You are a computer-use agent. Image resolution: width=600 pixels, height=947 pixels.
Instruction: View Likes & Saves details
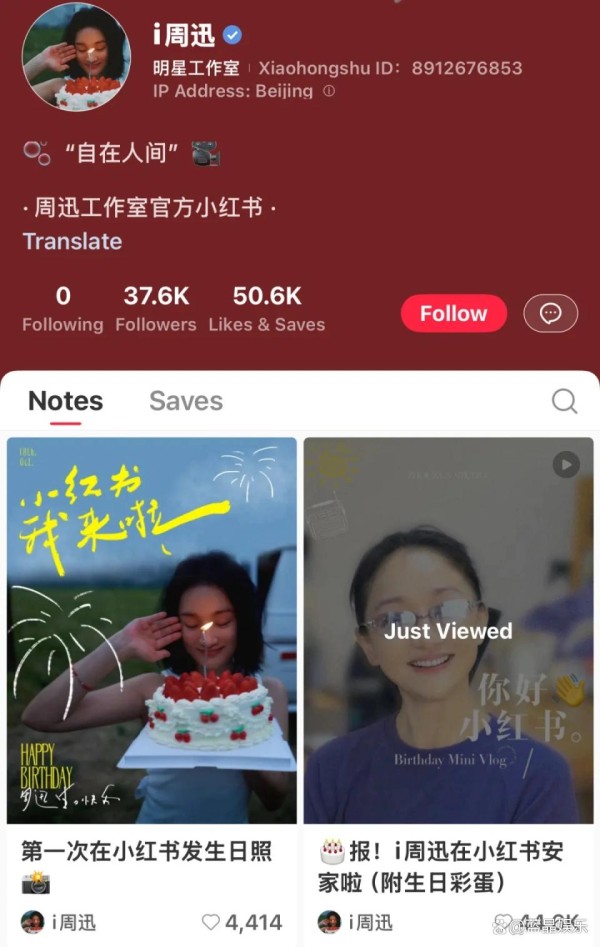(266, 308)
